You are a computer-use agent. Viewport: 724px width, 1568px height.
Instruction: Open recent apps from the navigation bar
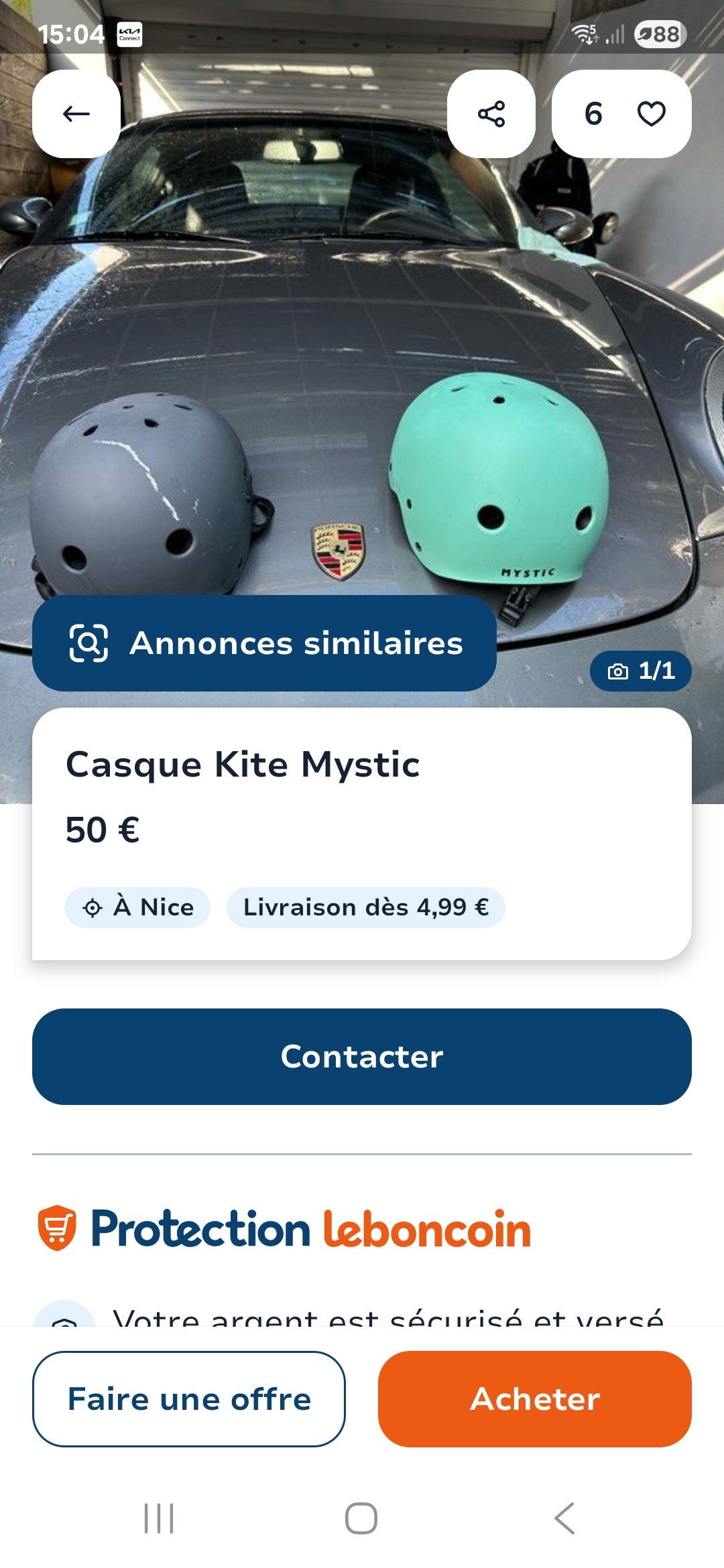pyautogui.click(x=159, y=1518)
